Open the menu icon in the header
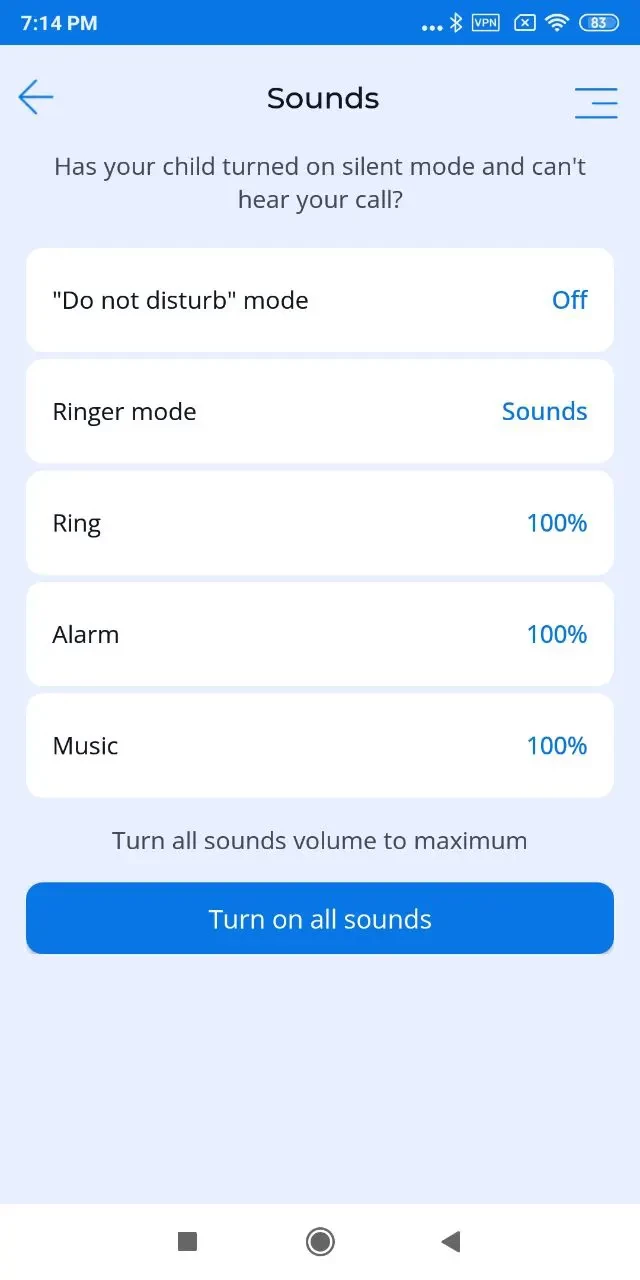The image size is (640, 1280). pyautogui.click(x=596, y=102)
